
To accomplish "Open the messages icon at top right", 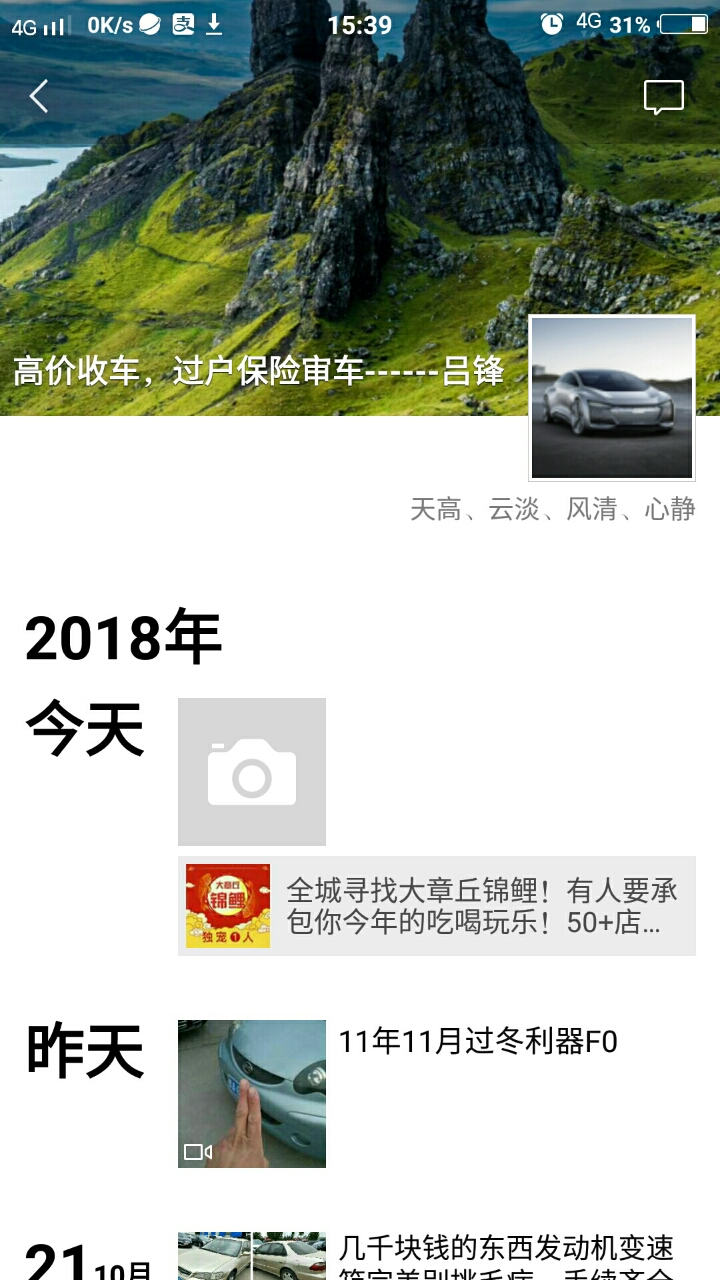I will pos(663,98).
